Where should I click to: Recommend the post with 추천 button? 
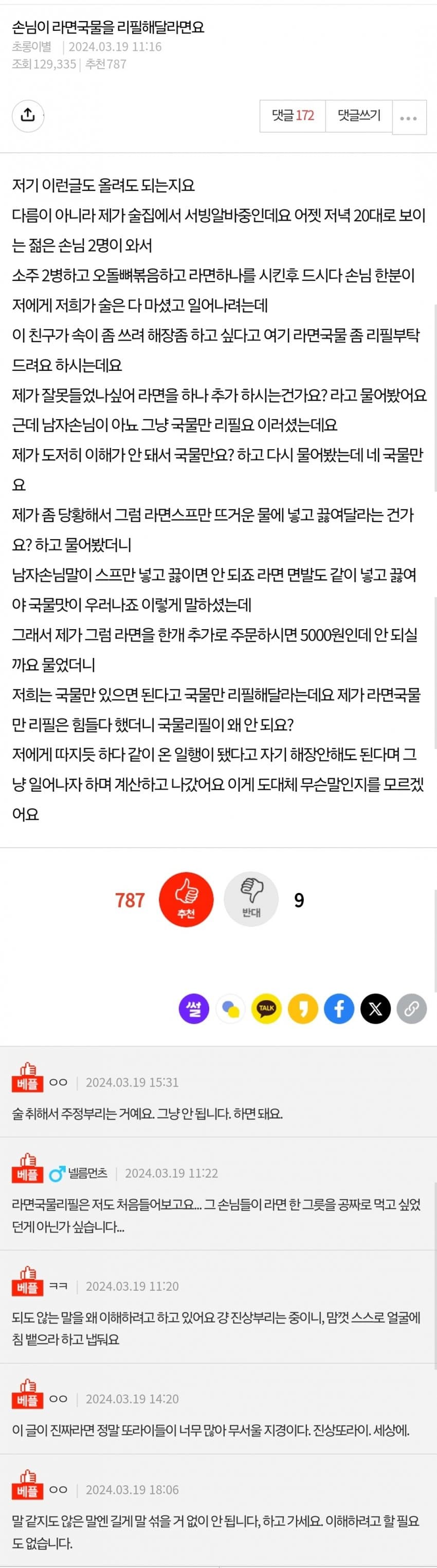point(186,899)
